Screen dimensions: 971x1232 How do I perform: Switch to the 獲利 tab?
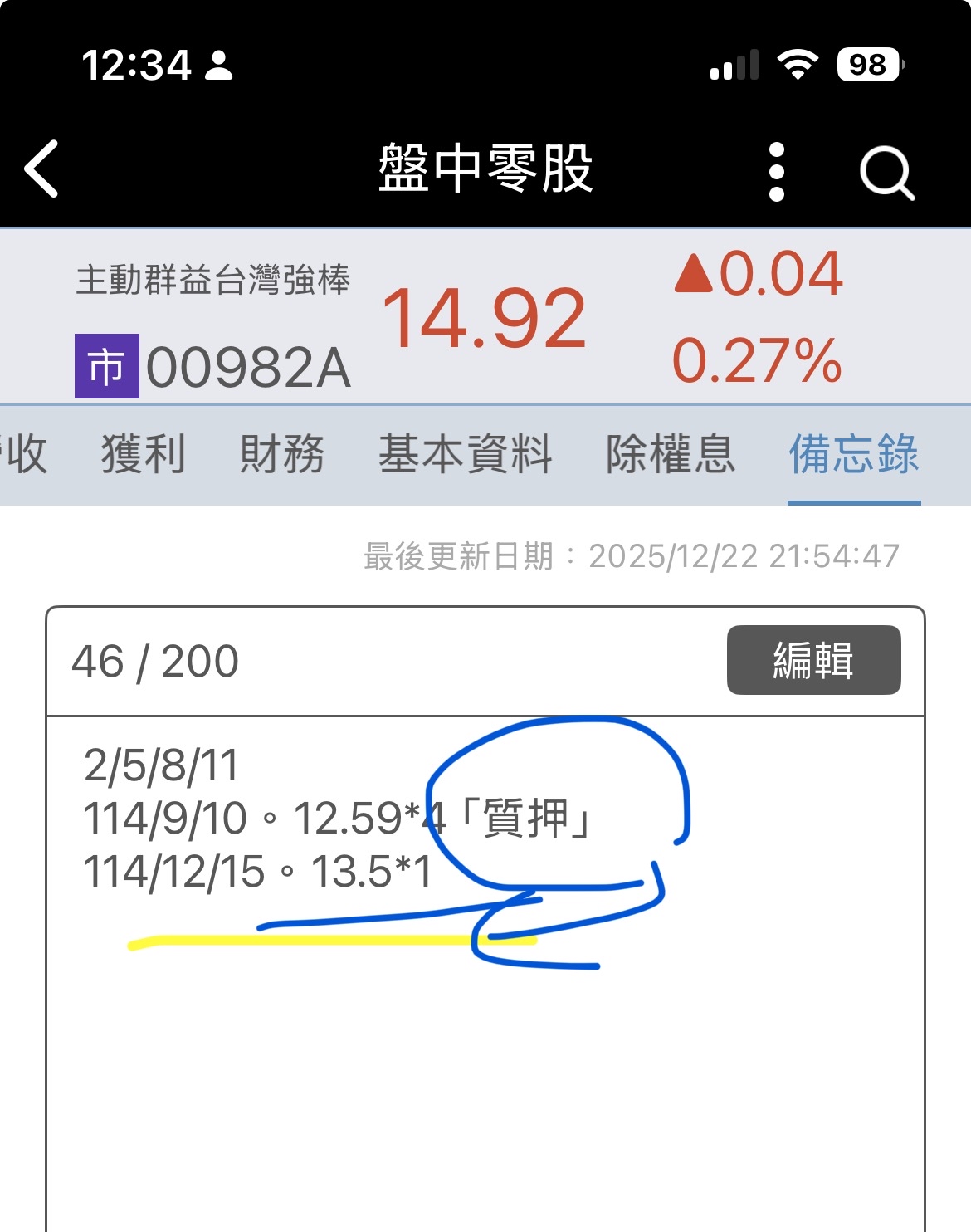pos(142,453)
